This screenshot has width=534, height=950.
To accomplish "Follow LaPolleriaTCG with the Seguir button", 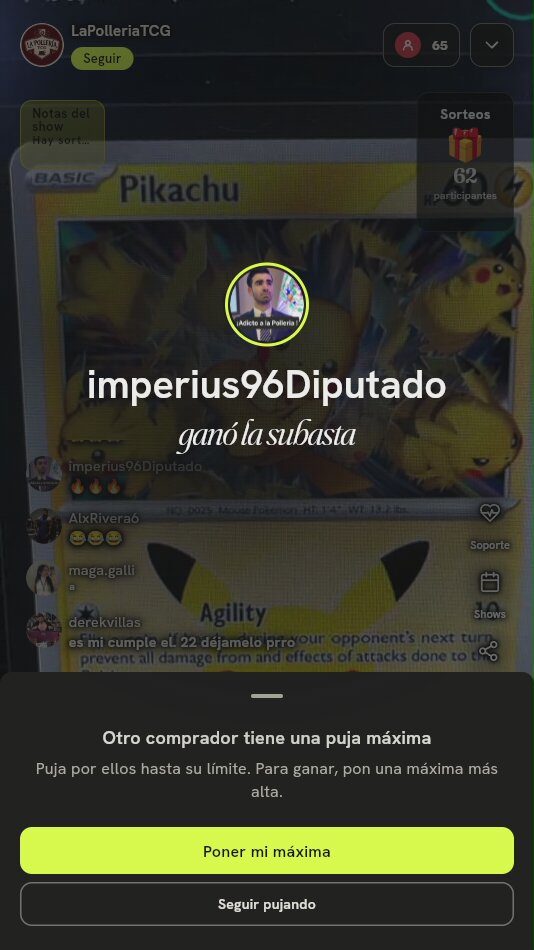I will pos(102,59).
